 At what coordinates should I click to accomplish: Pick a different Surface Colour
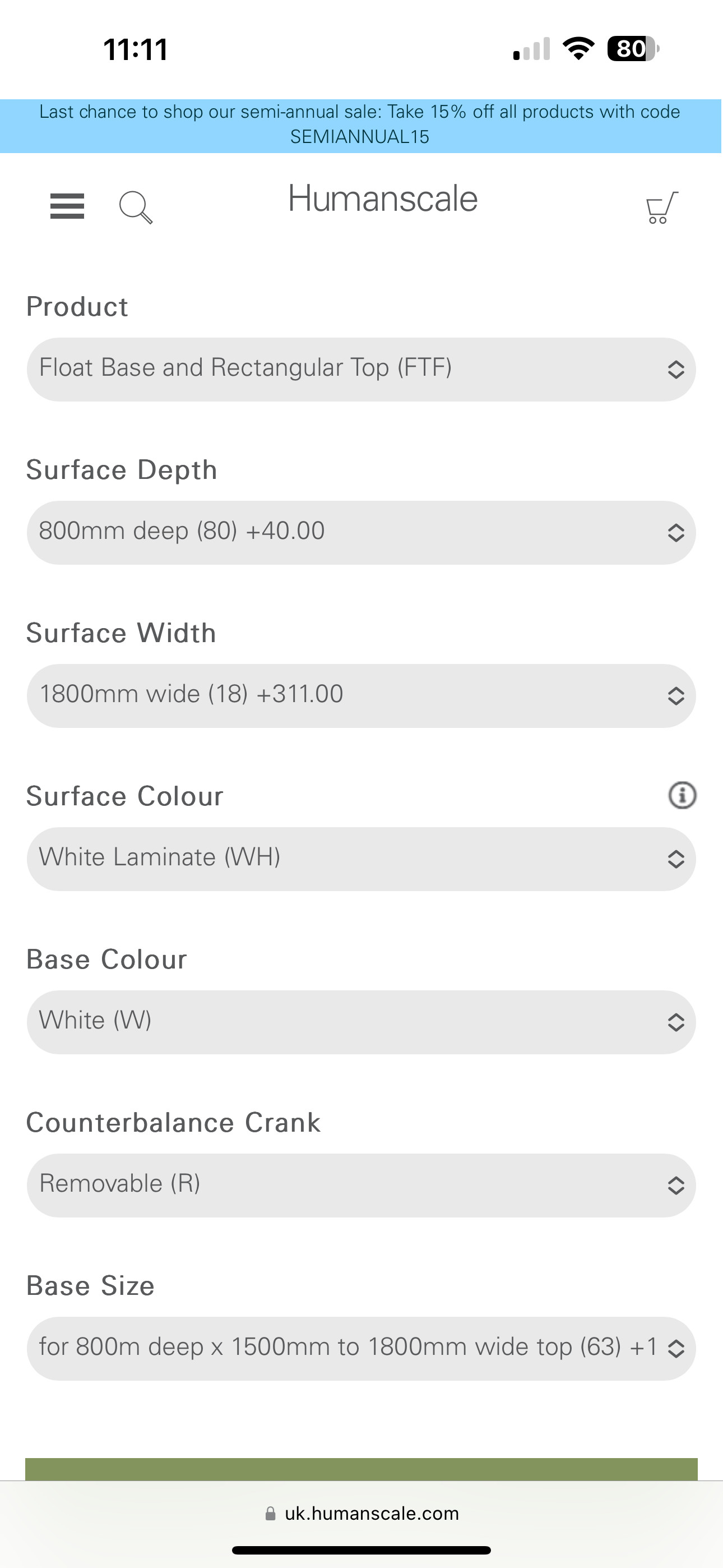coord(361,859)
